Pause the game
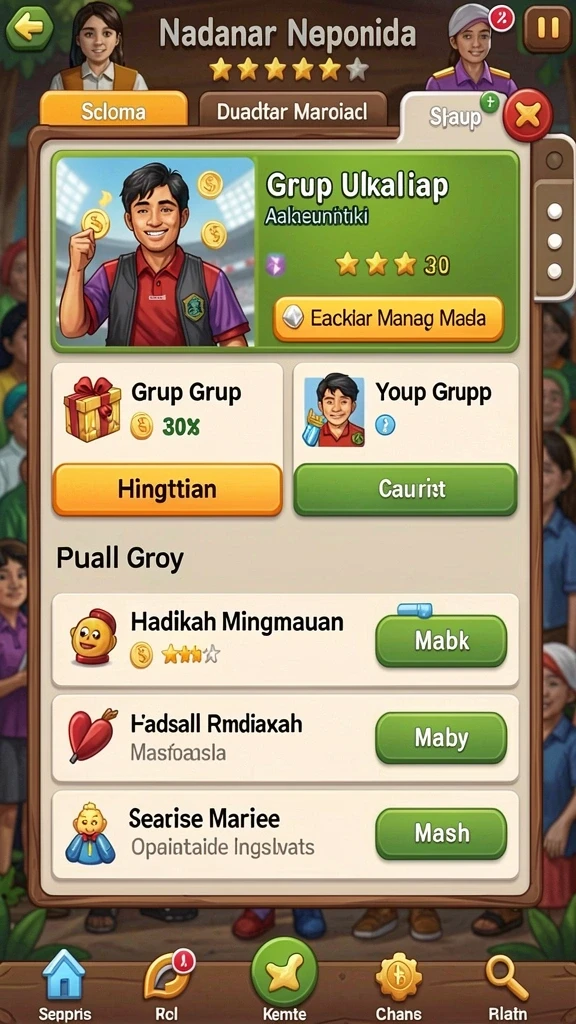Screen dimensions: 576x1024 point(547,28)
